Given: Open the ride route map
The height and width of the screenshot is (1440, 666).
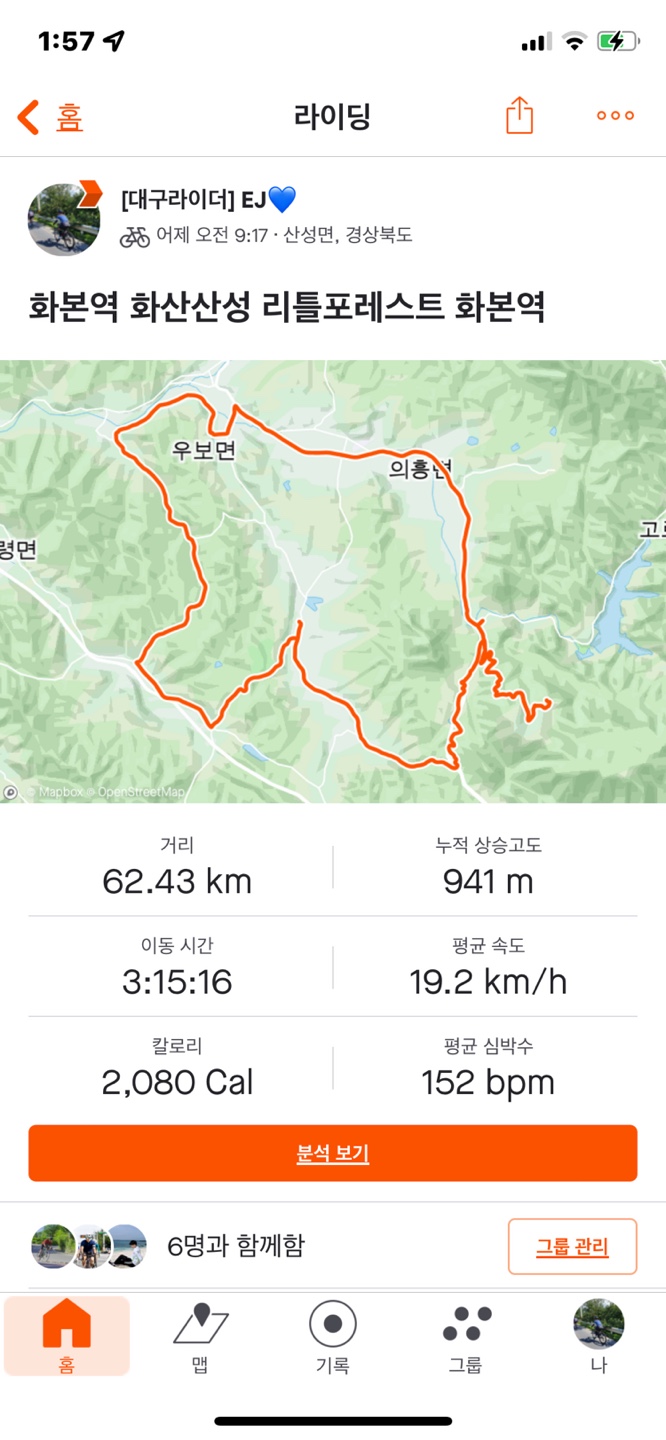Looking at the screenshot, I should tap(333, 581).
